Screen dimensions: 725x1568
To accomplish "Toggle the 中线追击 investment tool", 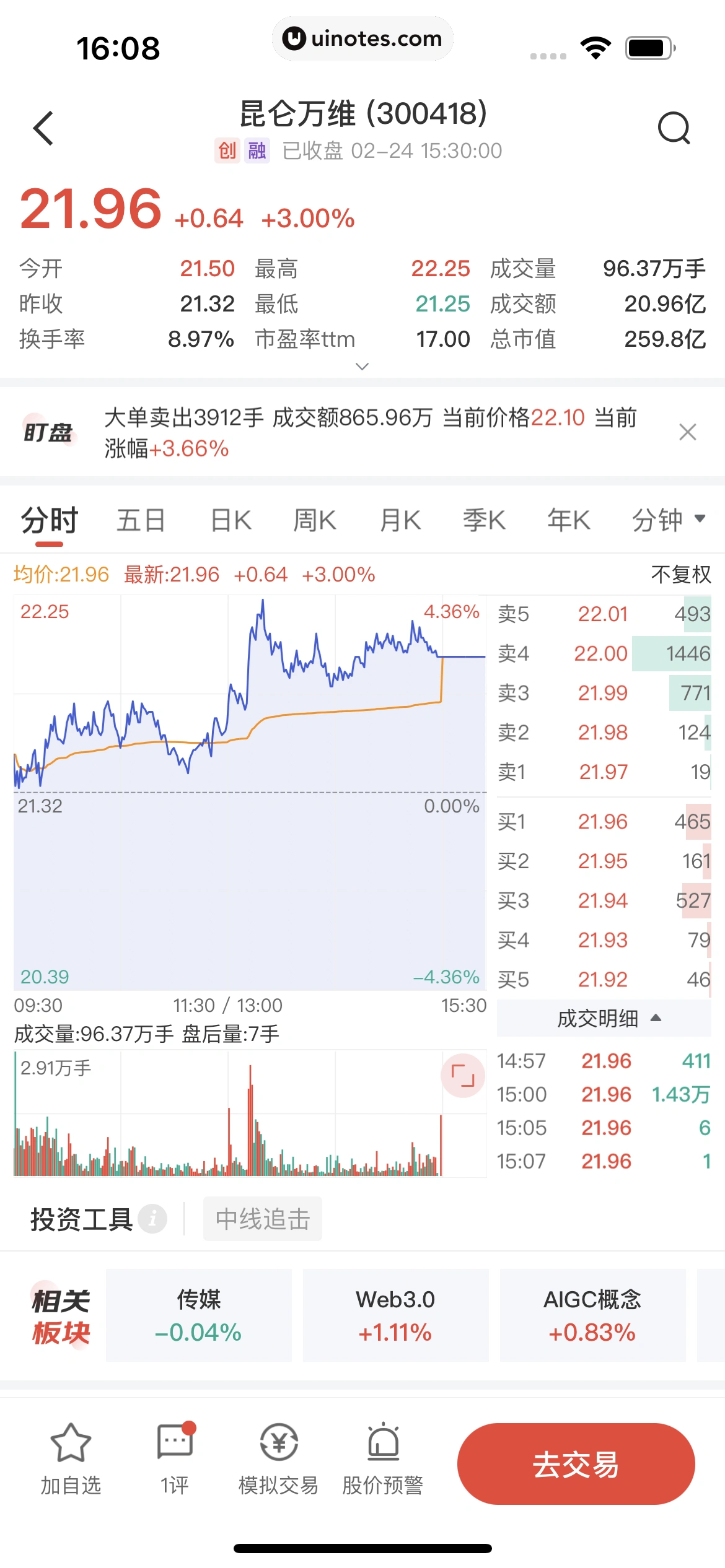I will [x=262, y=1218].
